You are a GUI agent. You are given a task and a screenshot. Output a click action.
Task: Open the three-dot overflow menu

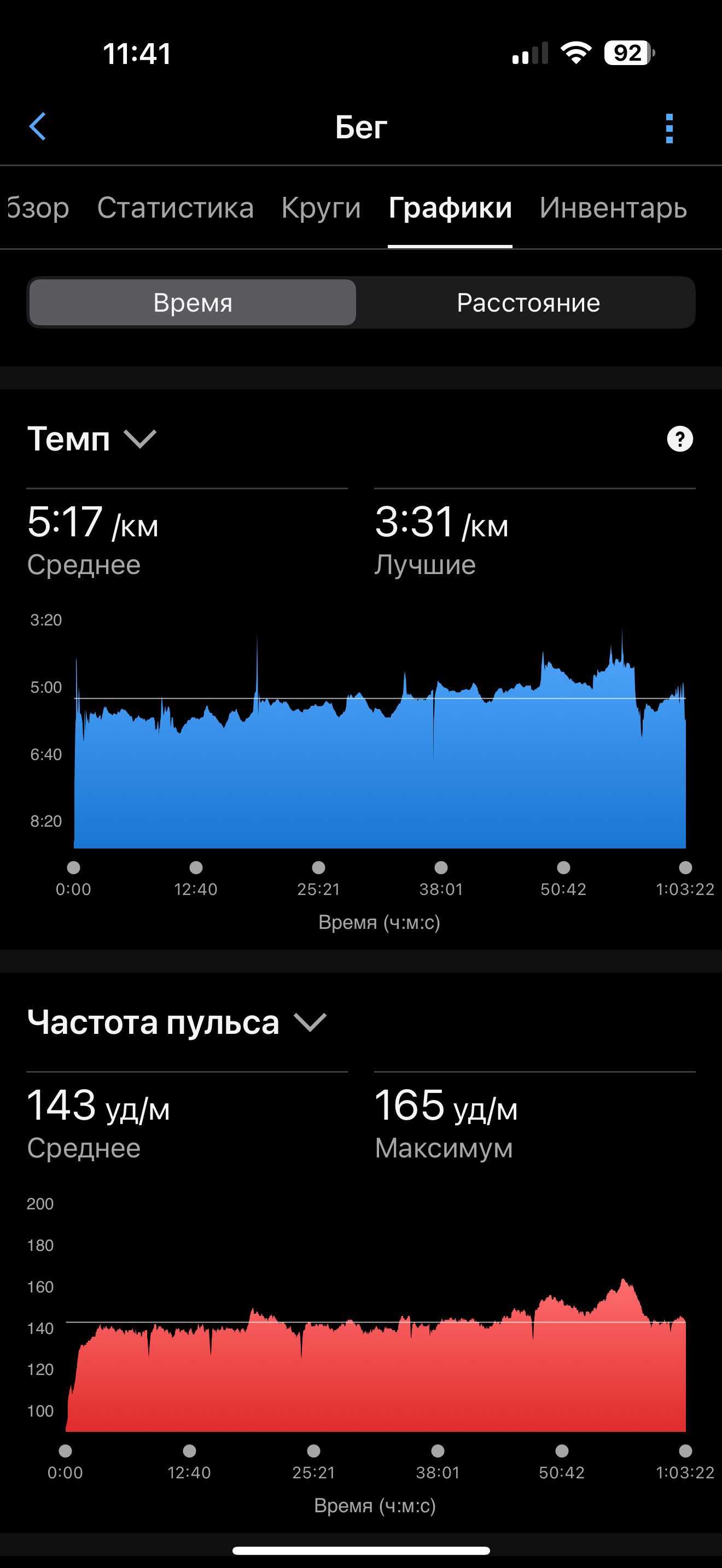(x=669, y=128)
